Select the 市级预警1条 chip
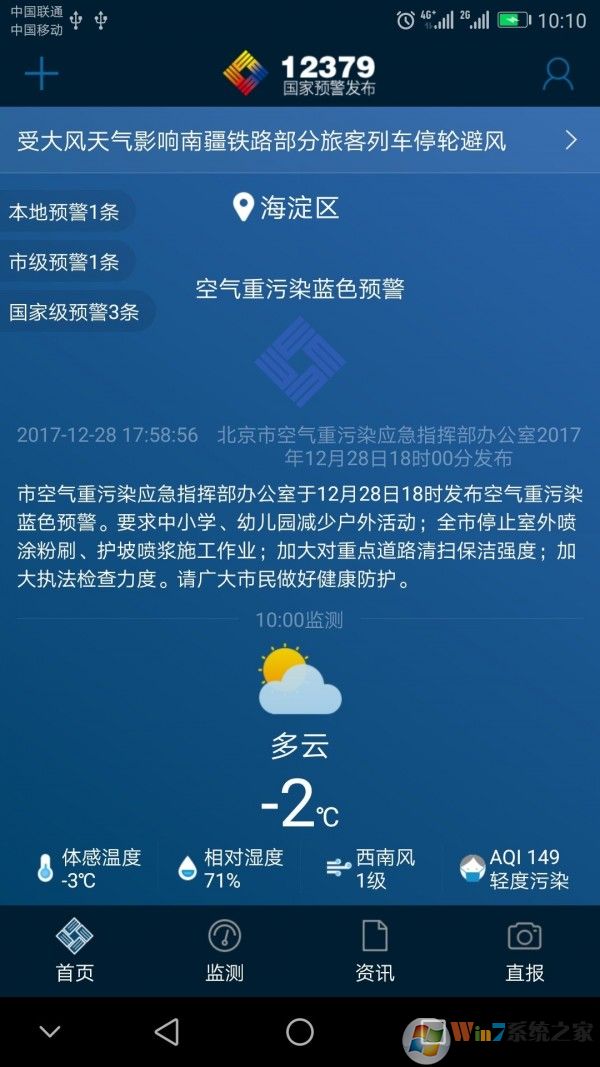 pos(65,263)
